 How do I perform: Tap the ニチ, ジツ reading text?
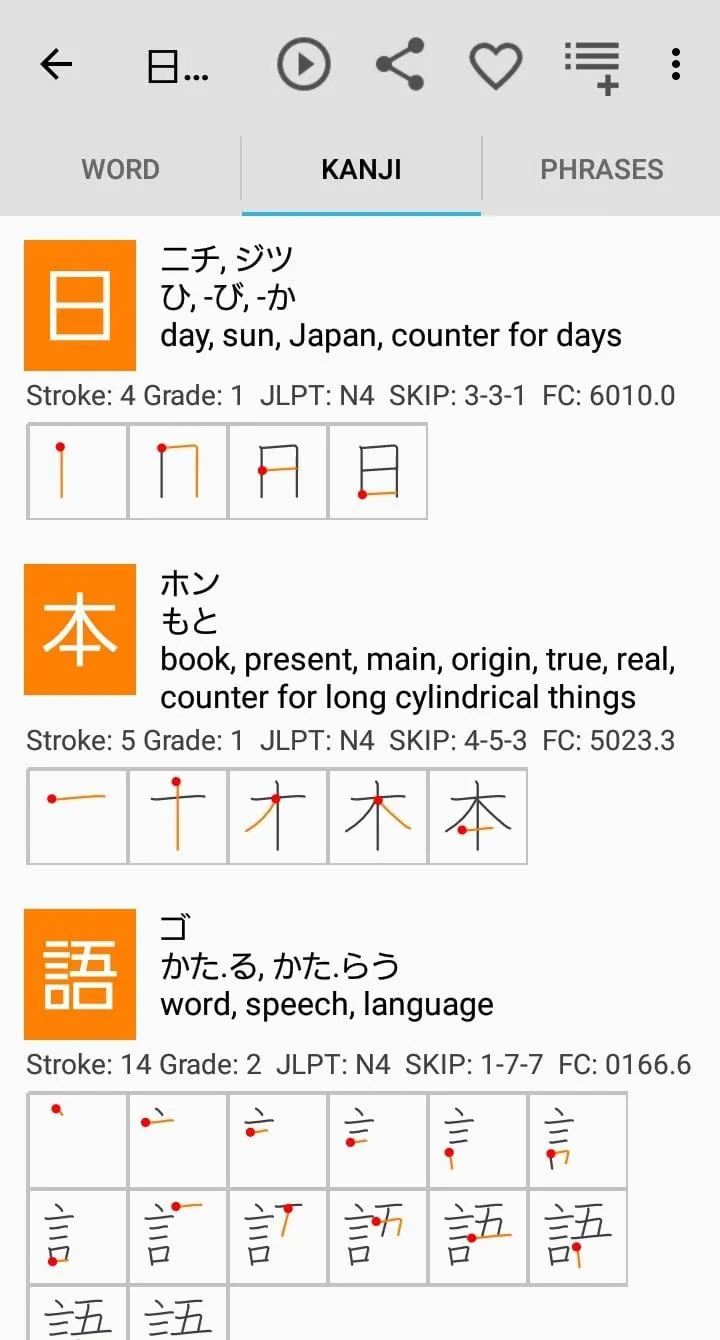pyautogui.click(x=225, y=258)
